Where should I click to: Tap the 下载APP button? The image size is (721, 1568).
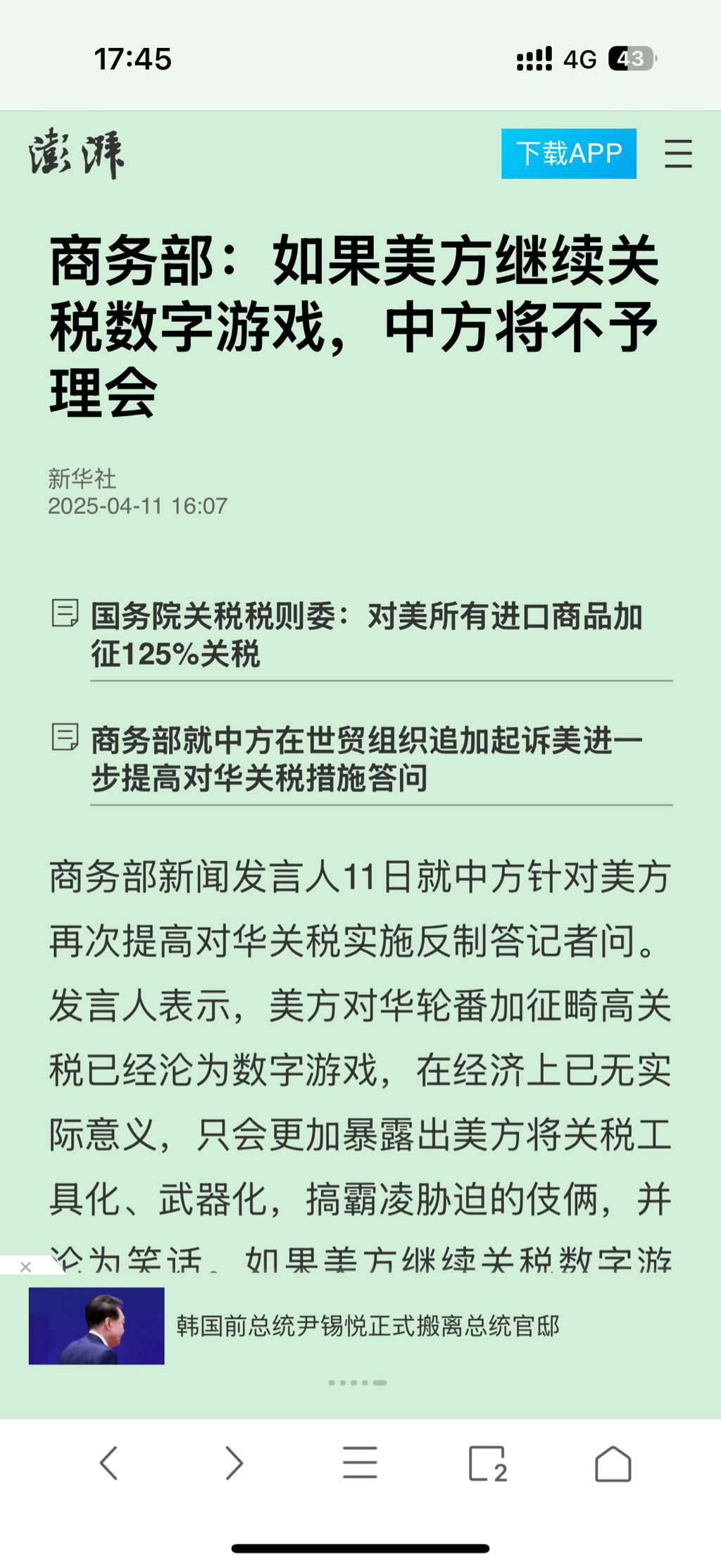(568, 153)
